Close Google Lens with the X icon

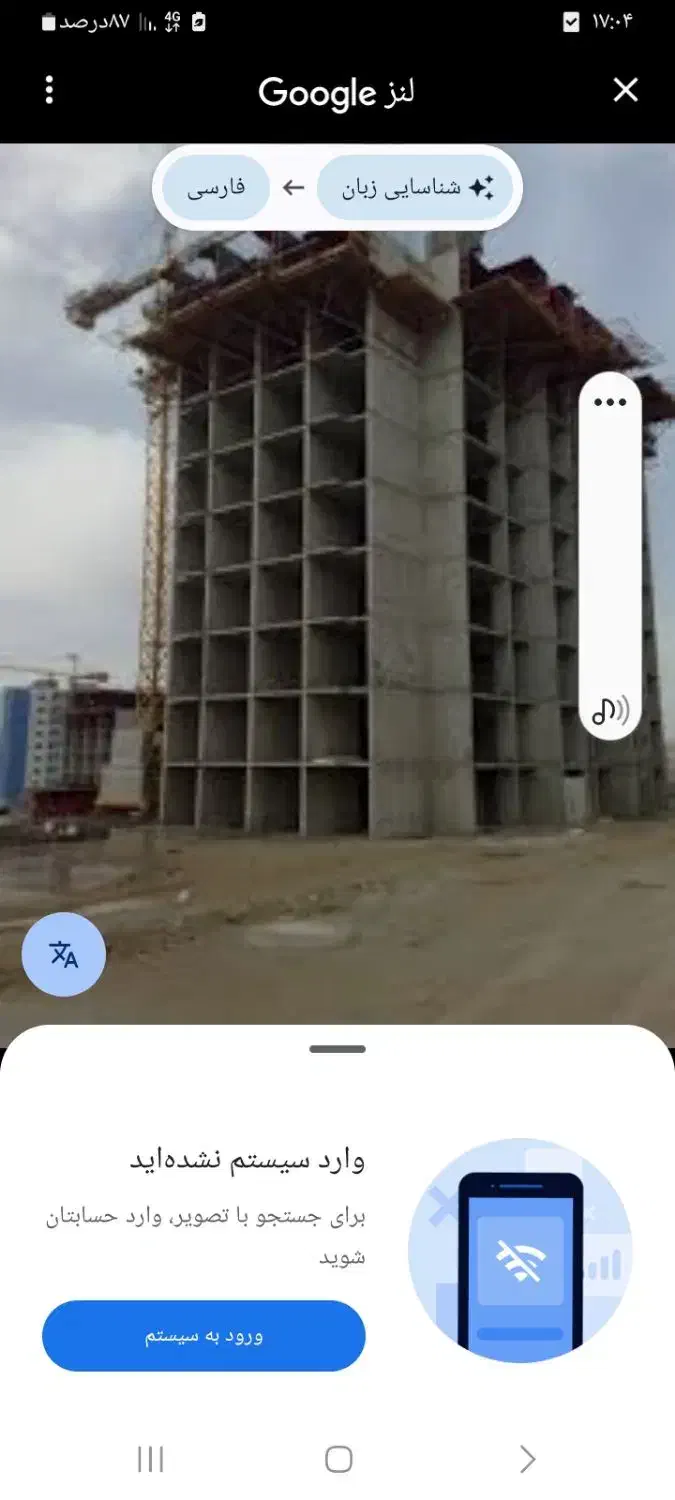pyautogui.click(x=625, y=91)
